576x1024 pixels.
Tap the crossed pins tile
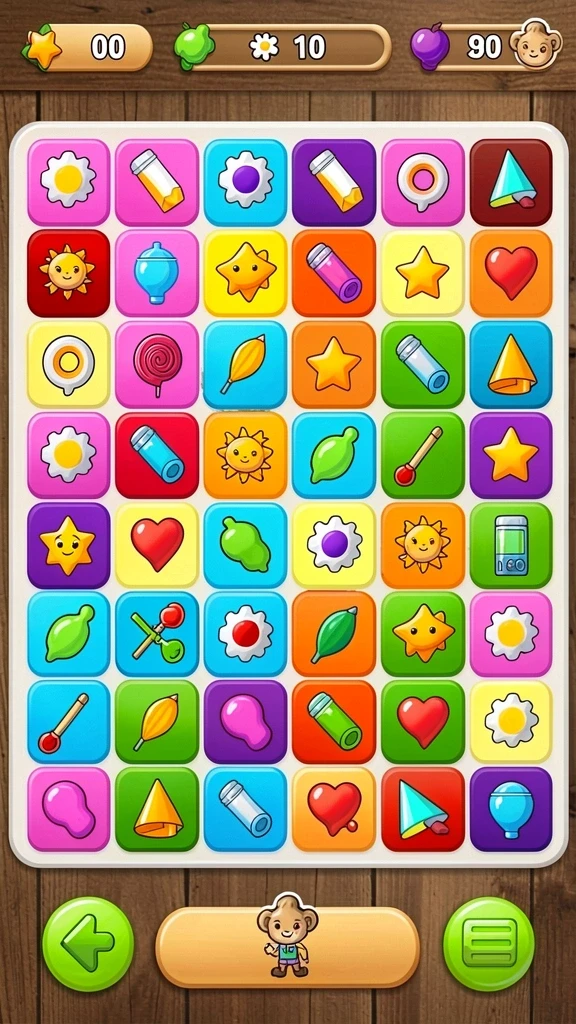coord(157,633)
